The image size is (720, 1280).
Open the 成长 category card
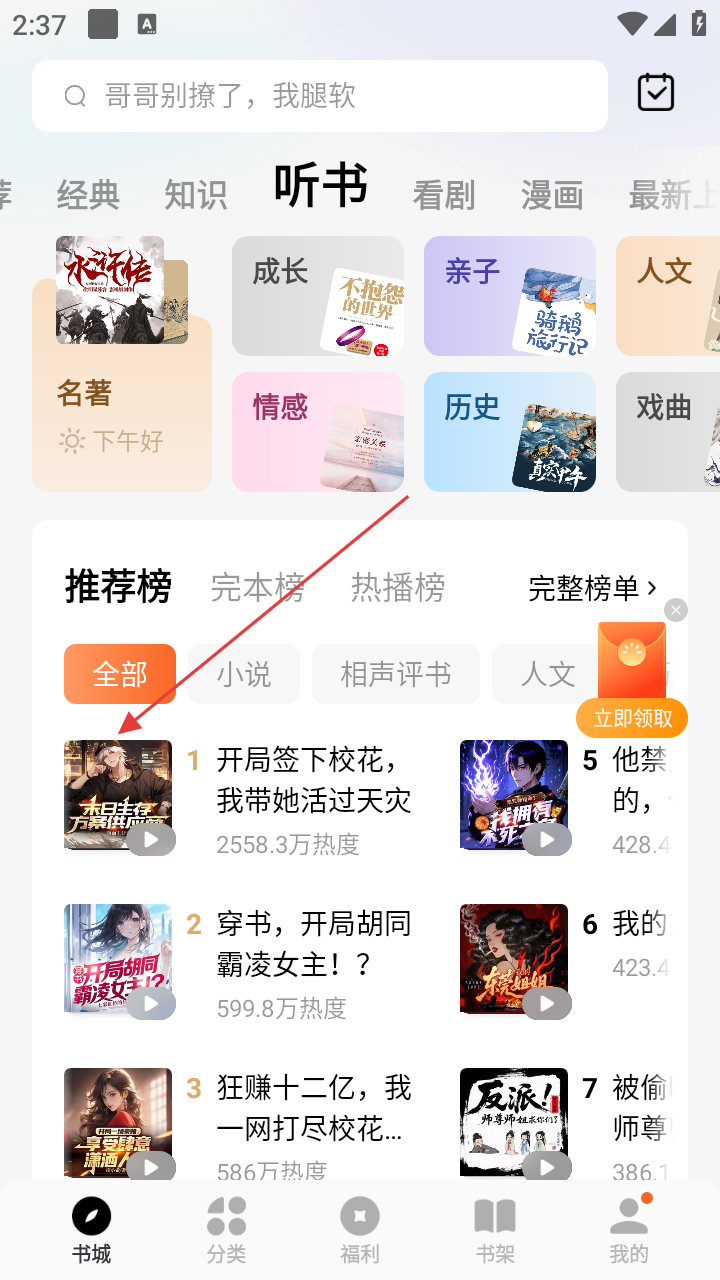318,296
